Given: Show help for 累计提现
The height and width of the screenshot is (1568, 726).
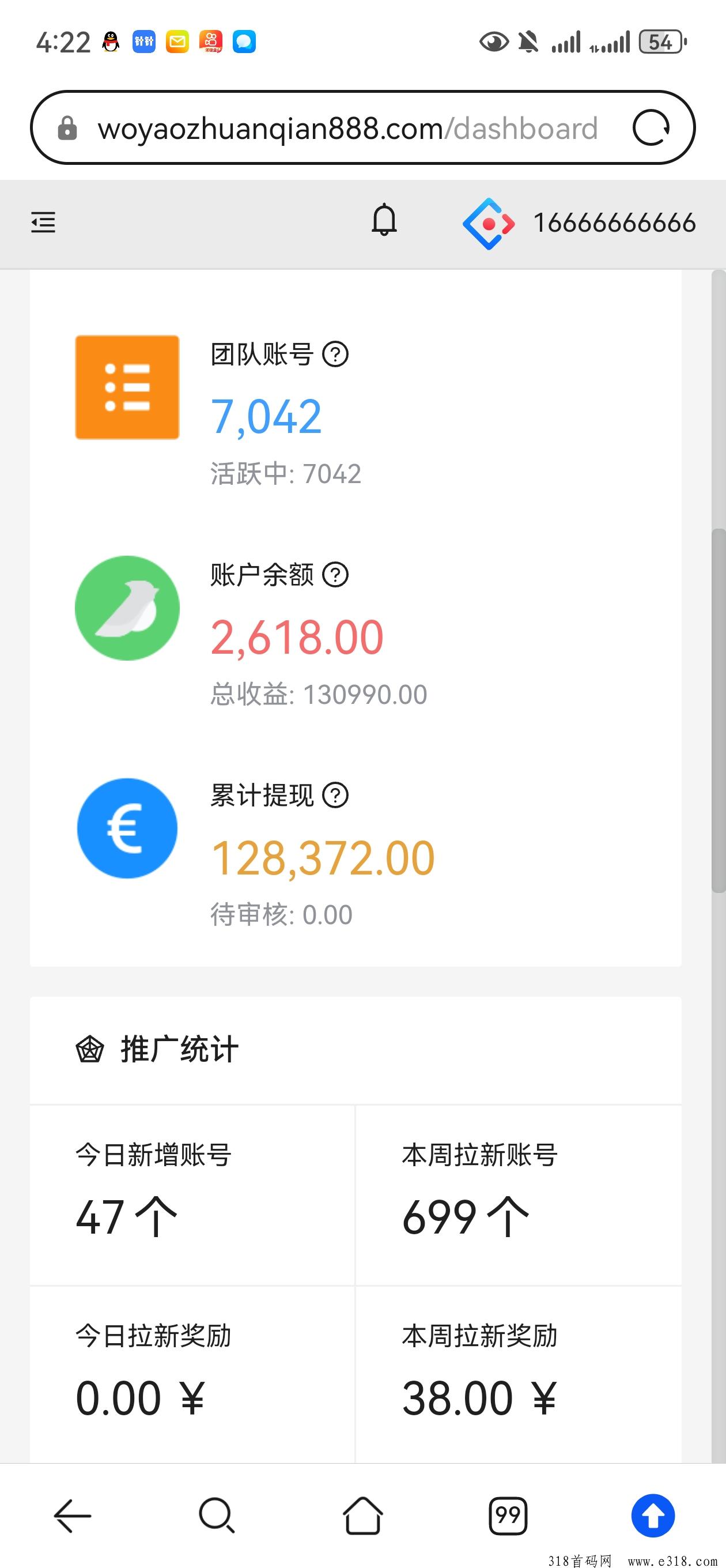Looking at the screenshot, I should pos(335,795).
